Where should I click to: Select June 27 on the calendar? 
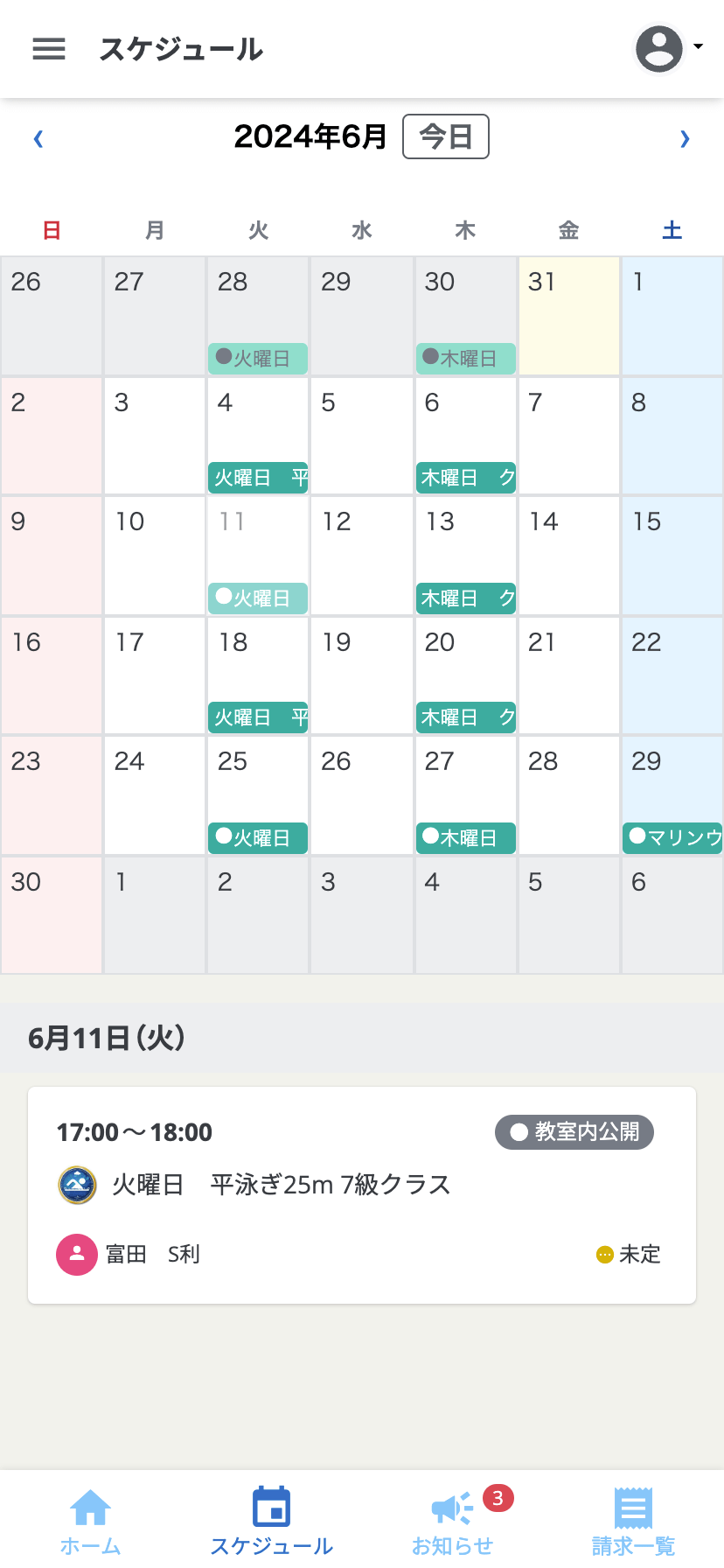(x=464, y=779)
